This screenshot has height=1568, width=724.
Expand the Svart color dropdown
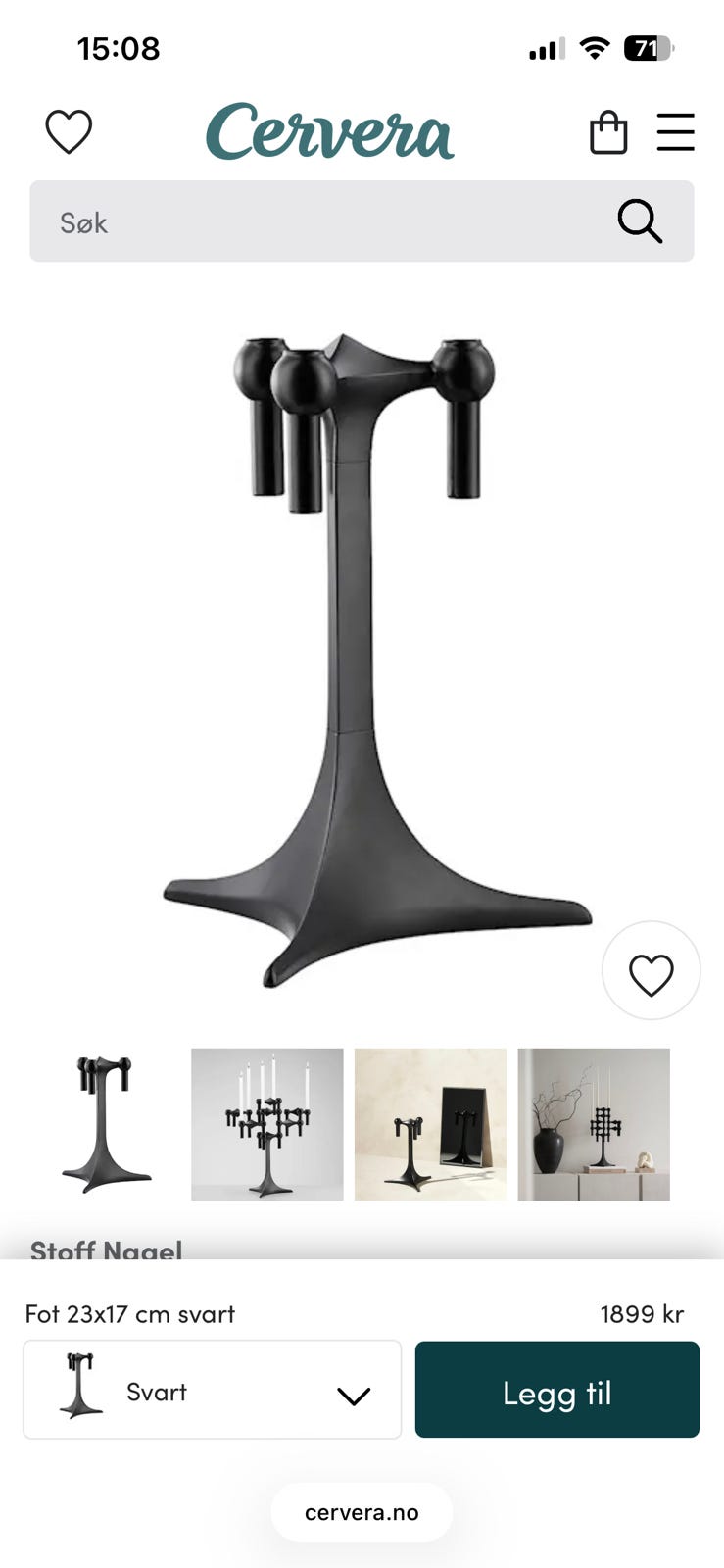(x=213, y=1390)
